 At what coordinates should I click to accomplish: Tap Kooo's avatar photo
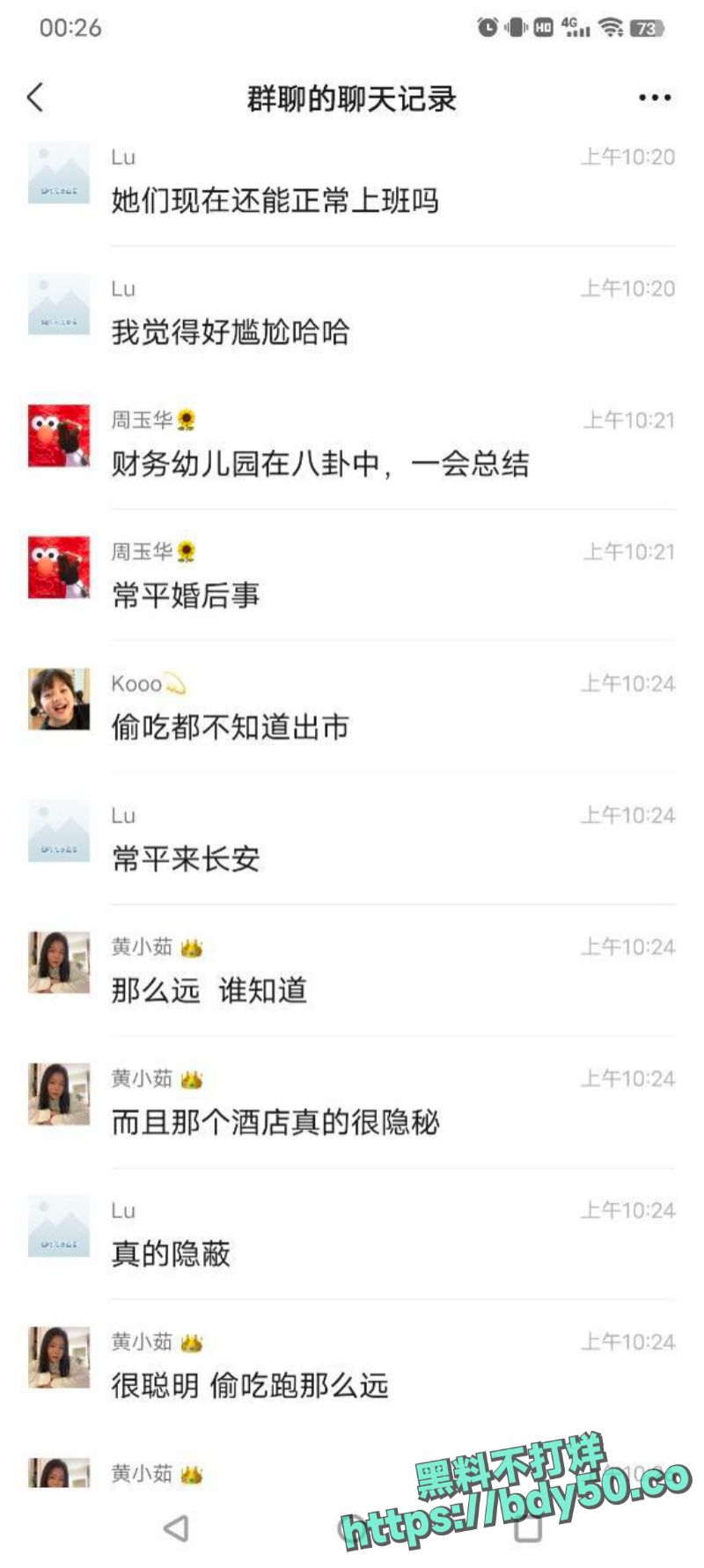coord(59,699)
